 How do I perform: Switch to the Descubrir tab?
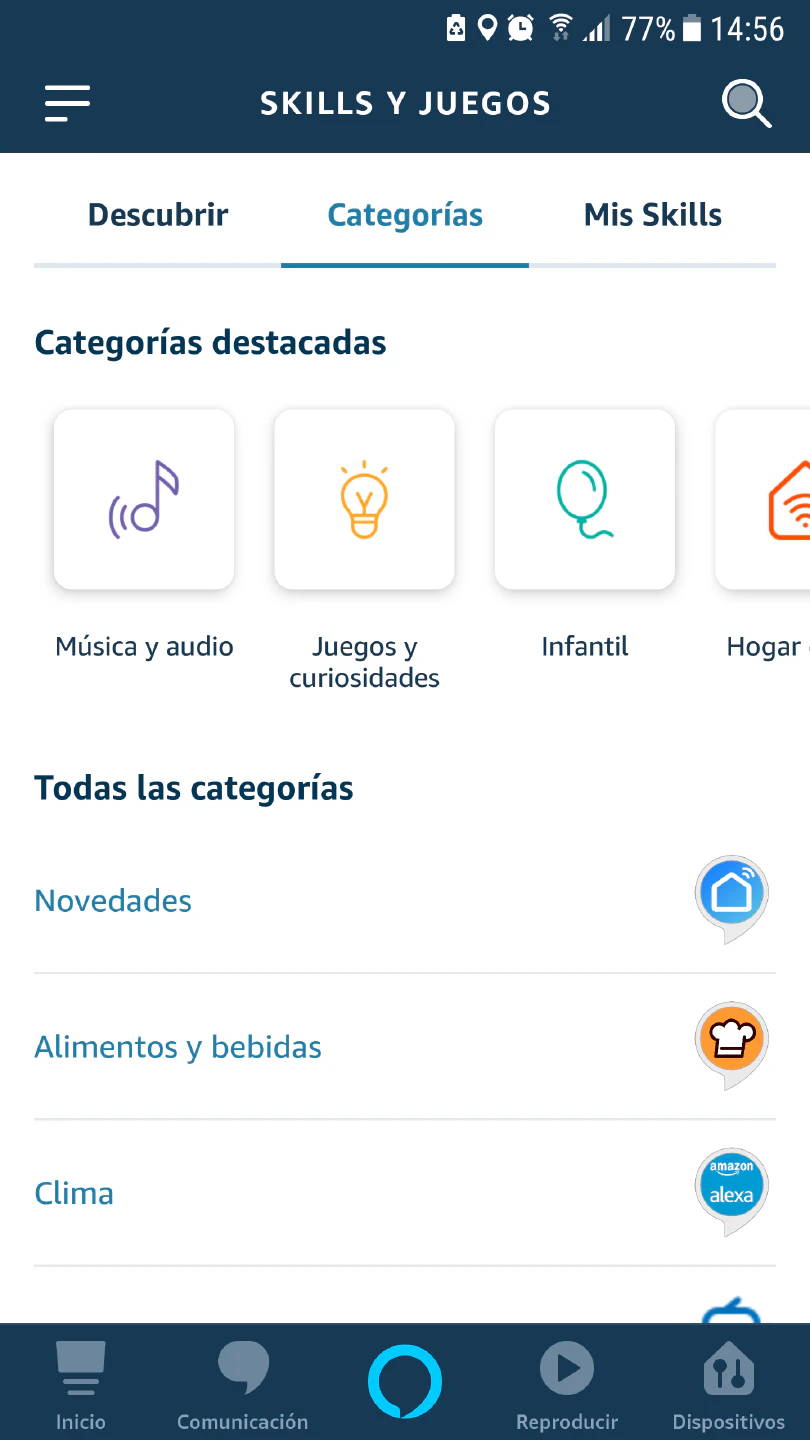point(158,215)
